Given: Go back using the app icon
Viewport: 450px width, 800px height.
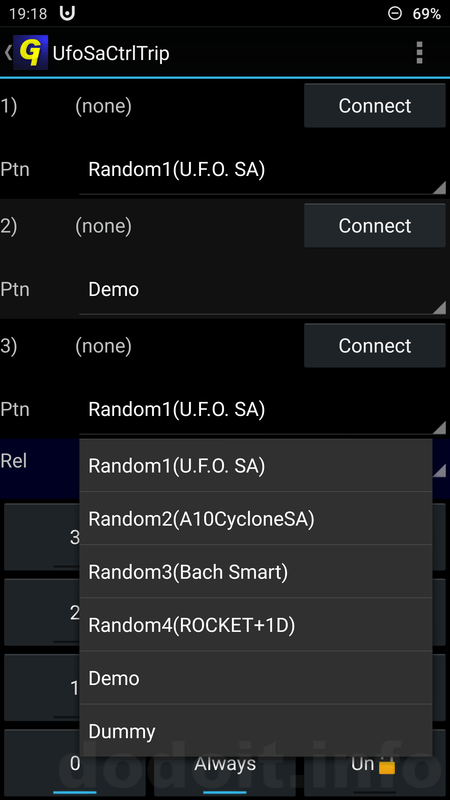Looking at the screenshot, I should pos(27,53).
